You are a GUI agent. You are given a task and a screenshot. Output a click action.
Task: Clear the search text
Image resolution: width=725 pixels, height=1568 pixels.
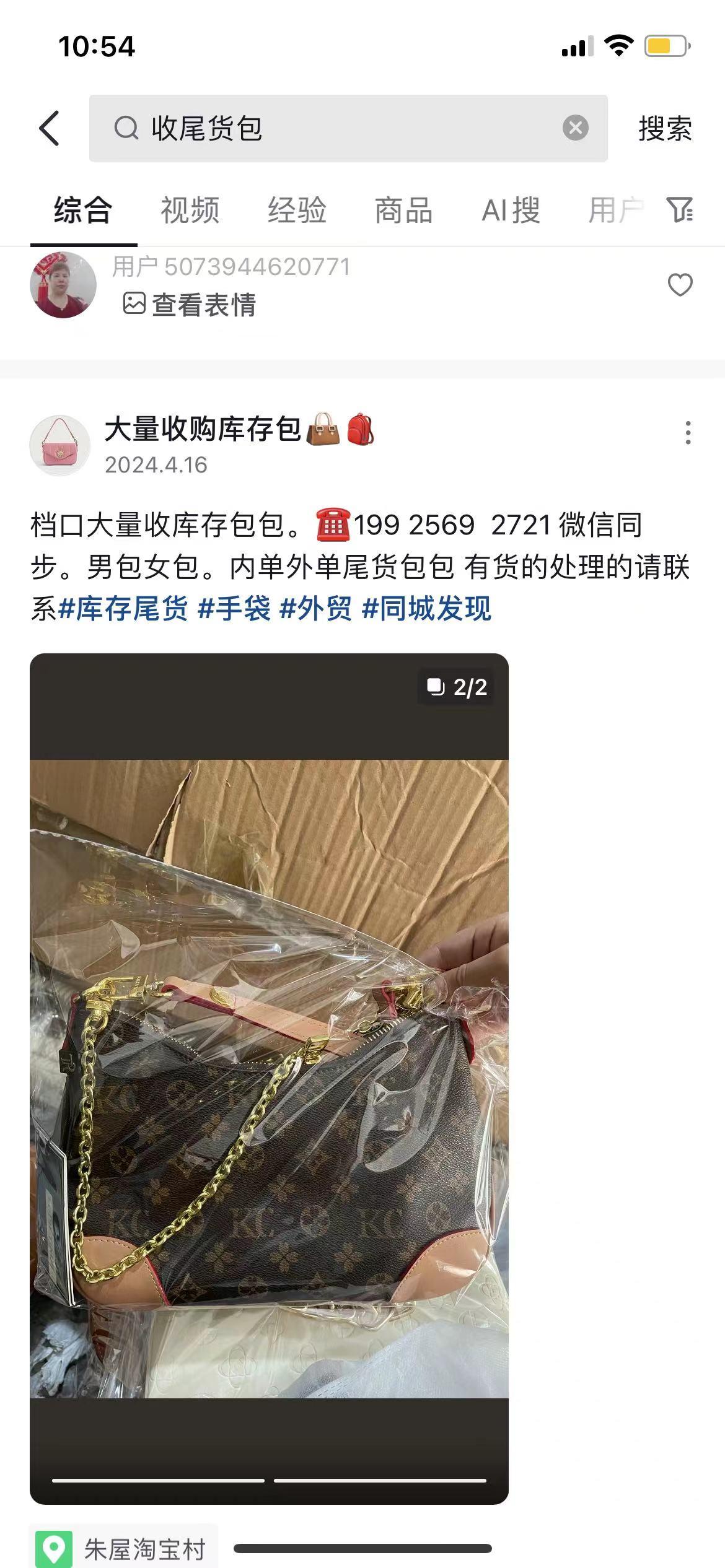pyautogui.click(x=576, y=128)
